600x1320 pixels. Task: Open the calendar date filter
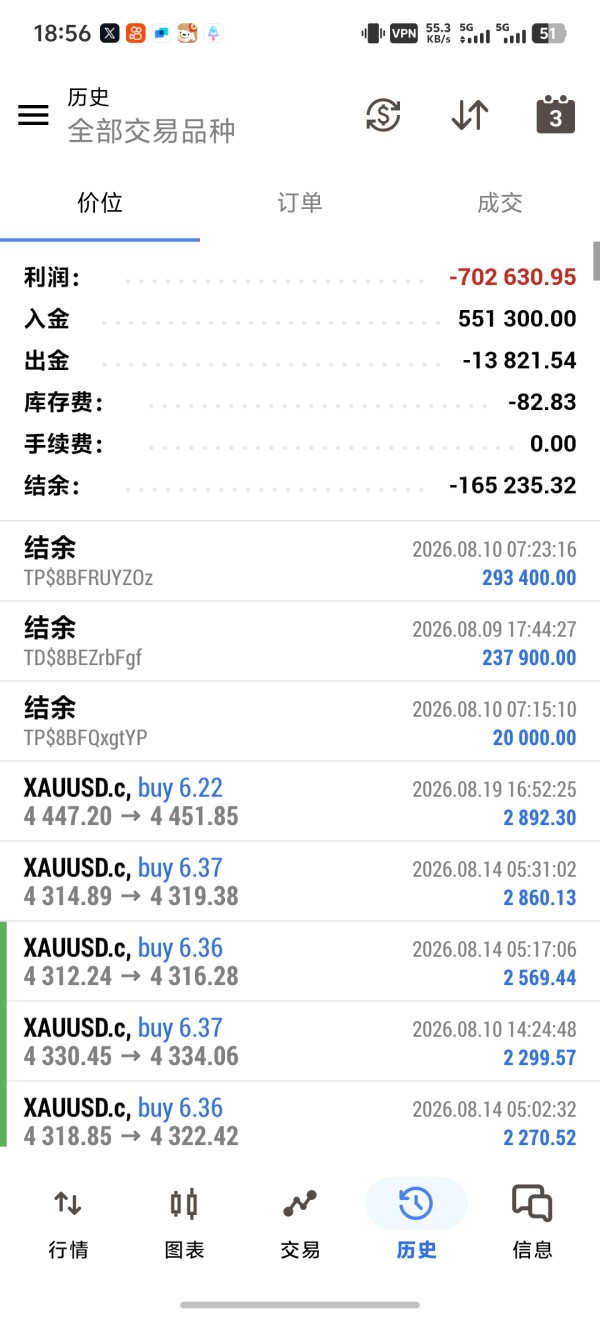click(x=556, y=115)
